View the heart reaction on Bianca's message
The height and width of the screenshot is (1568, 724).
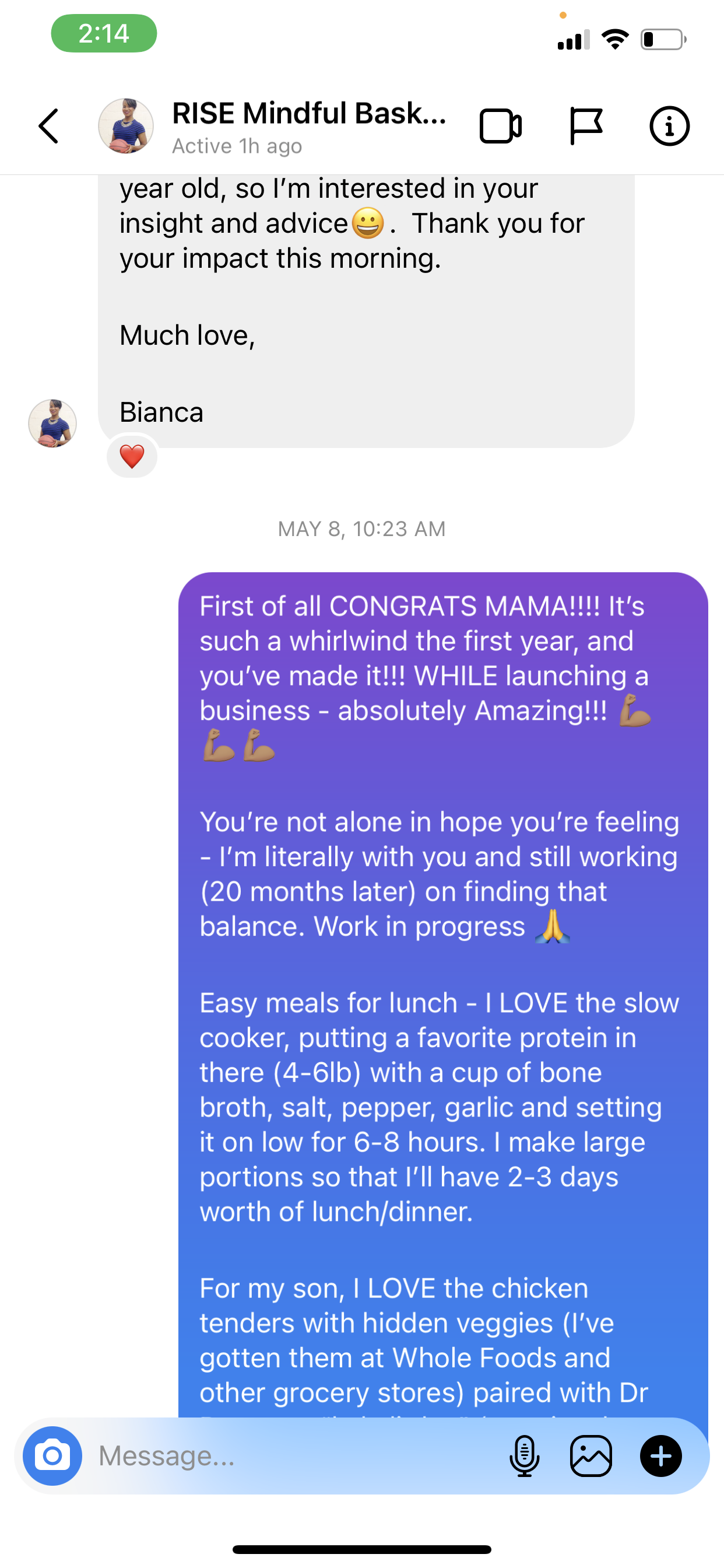[x=132, y=457]
